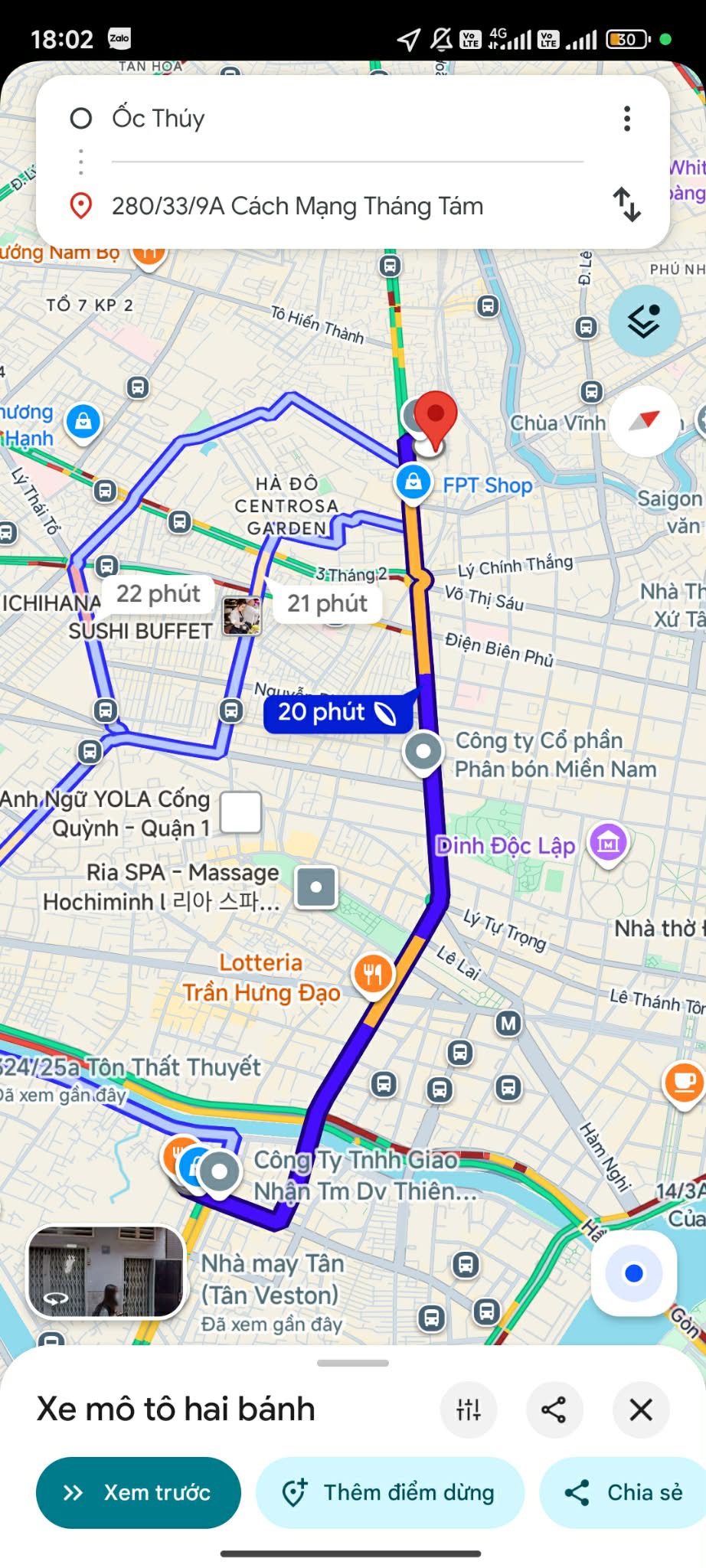706x1568 pixels.
Task: Edit the starting point Ốc Thúy
Action: pyautogui.click(x=306, y=119)
